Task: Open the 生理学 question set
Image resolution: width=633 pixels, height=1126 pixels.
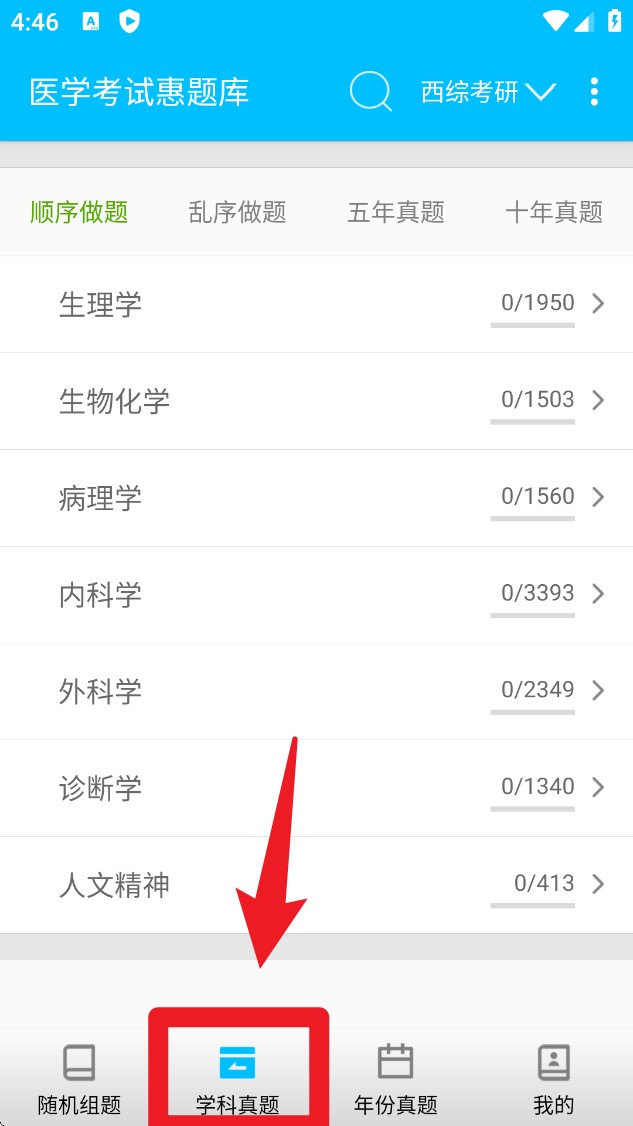Action: coord(316,304)
